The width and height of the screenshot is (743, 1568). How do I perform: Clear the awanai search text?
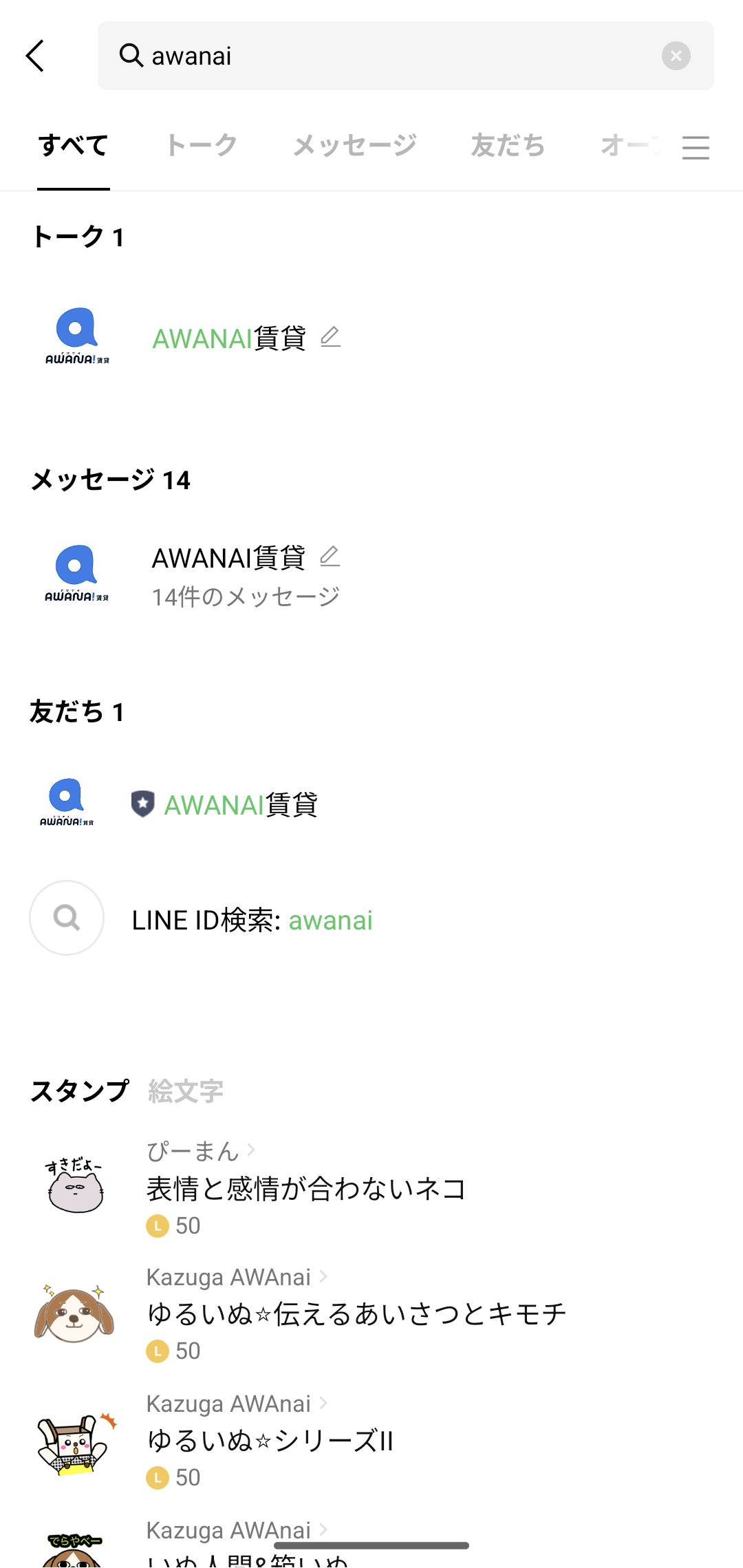676,56
